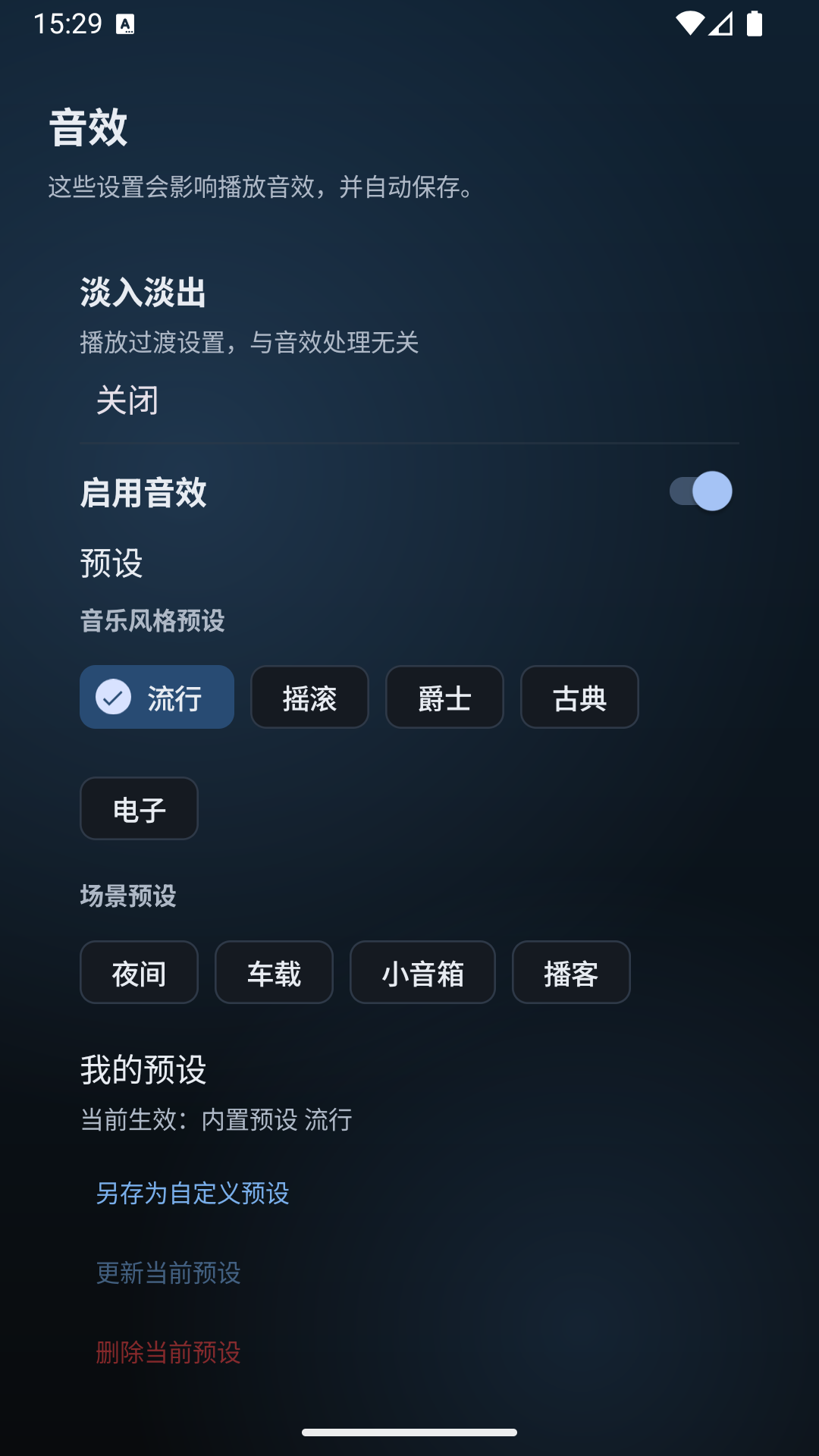This screenshot has height=1456, width=819.
Task: Select the 车载 scene preset chip
Action: [274, 972]
